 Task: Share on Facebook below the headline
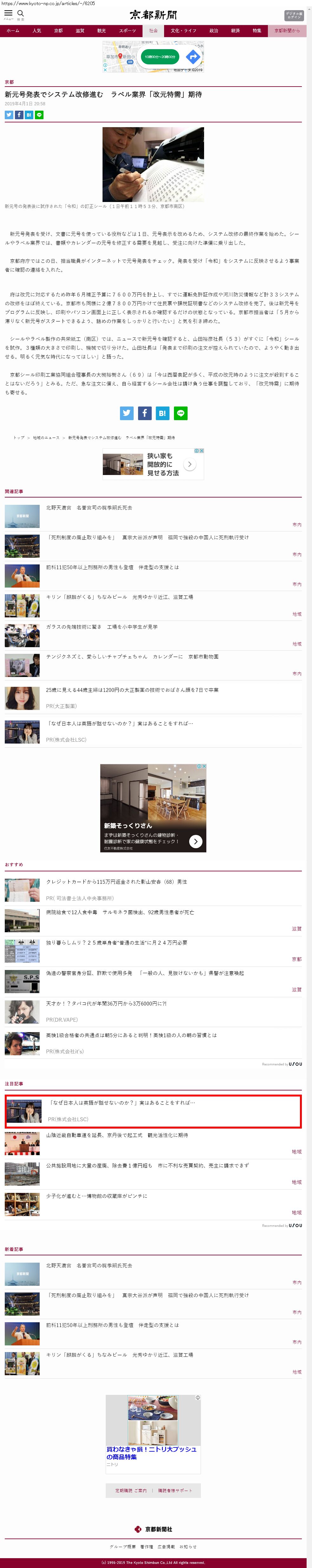tap(19, 114)
